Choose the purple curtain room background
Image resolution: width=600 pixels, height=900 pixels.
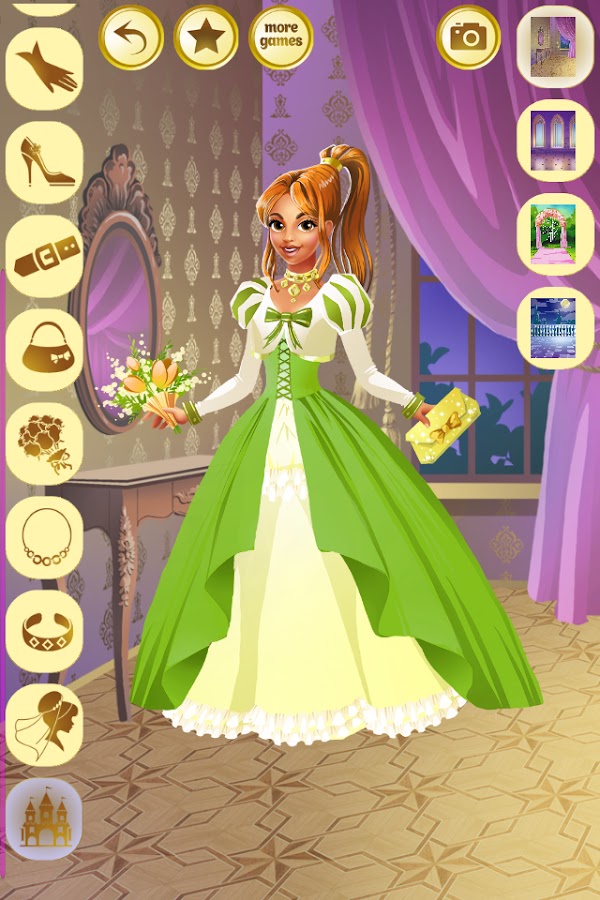pyautogui.click(x=554, y=47)
